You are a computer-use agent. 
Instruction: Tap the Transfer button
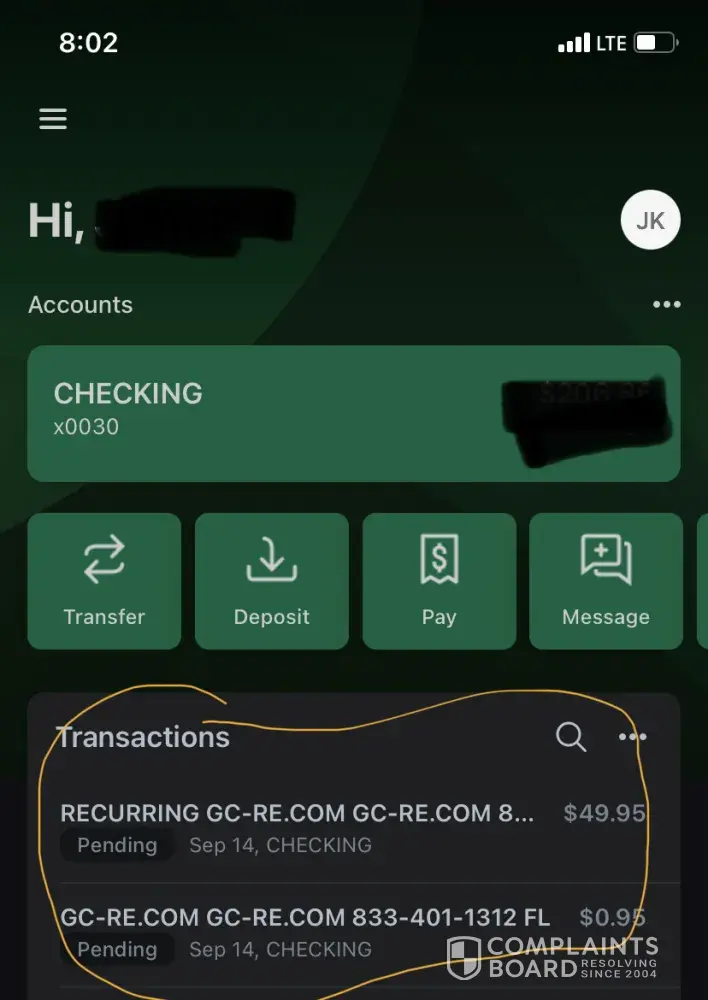click(x=104, y=580)
